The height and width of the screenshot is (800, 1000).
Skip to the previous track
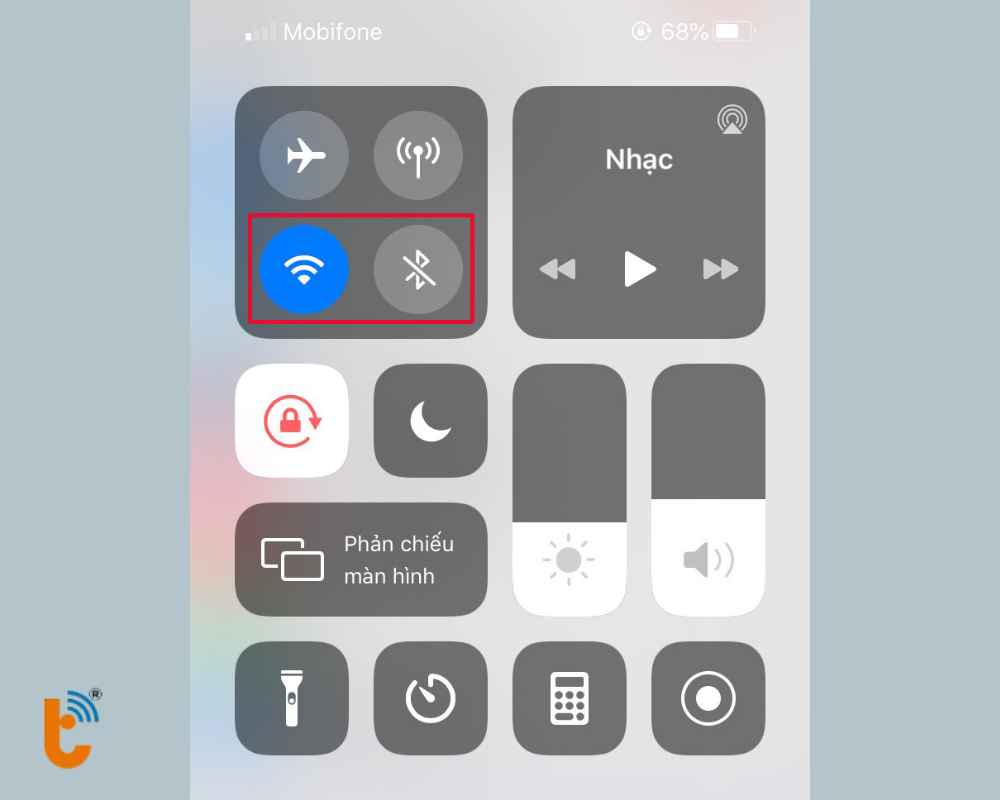click(557, 269)
